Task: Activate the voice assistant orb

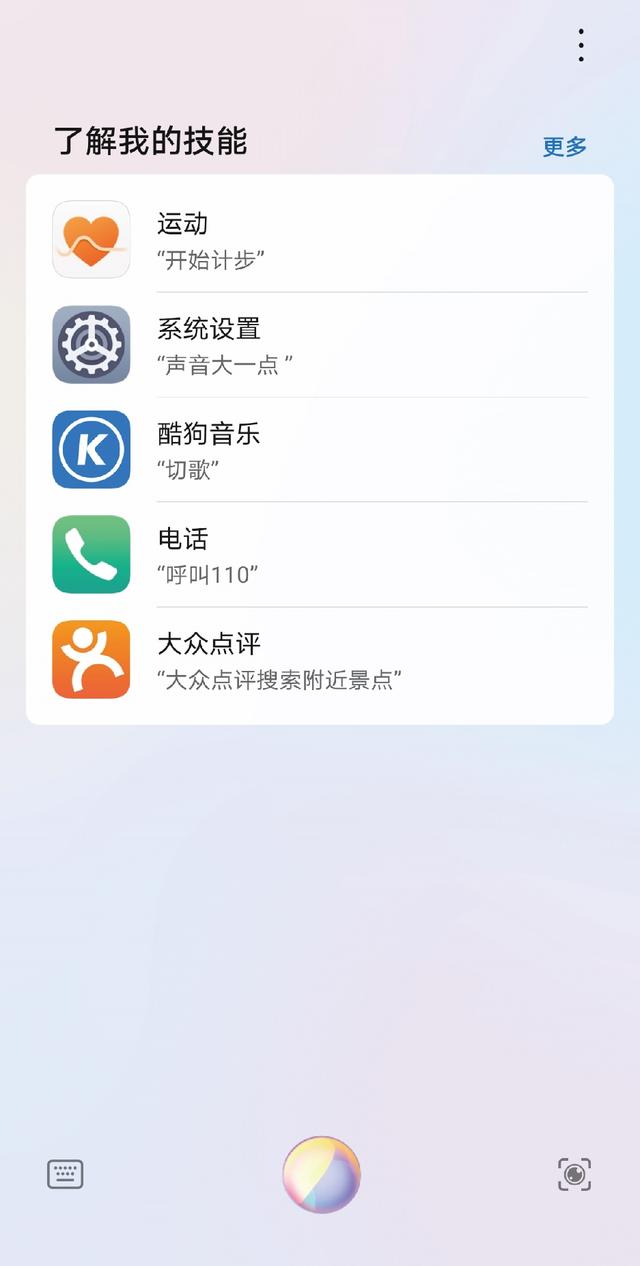Action: tap(321, 1174)
